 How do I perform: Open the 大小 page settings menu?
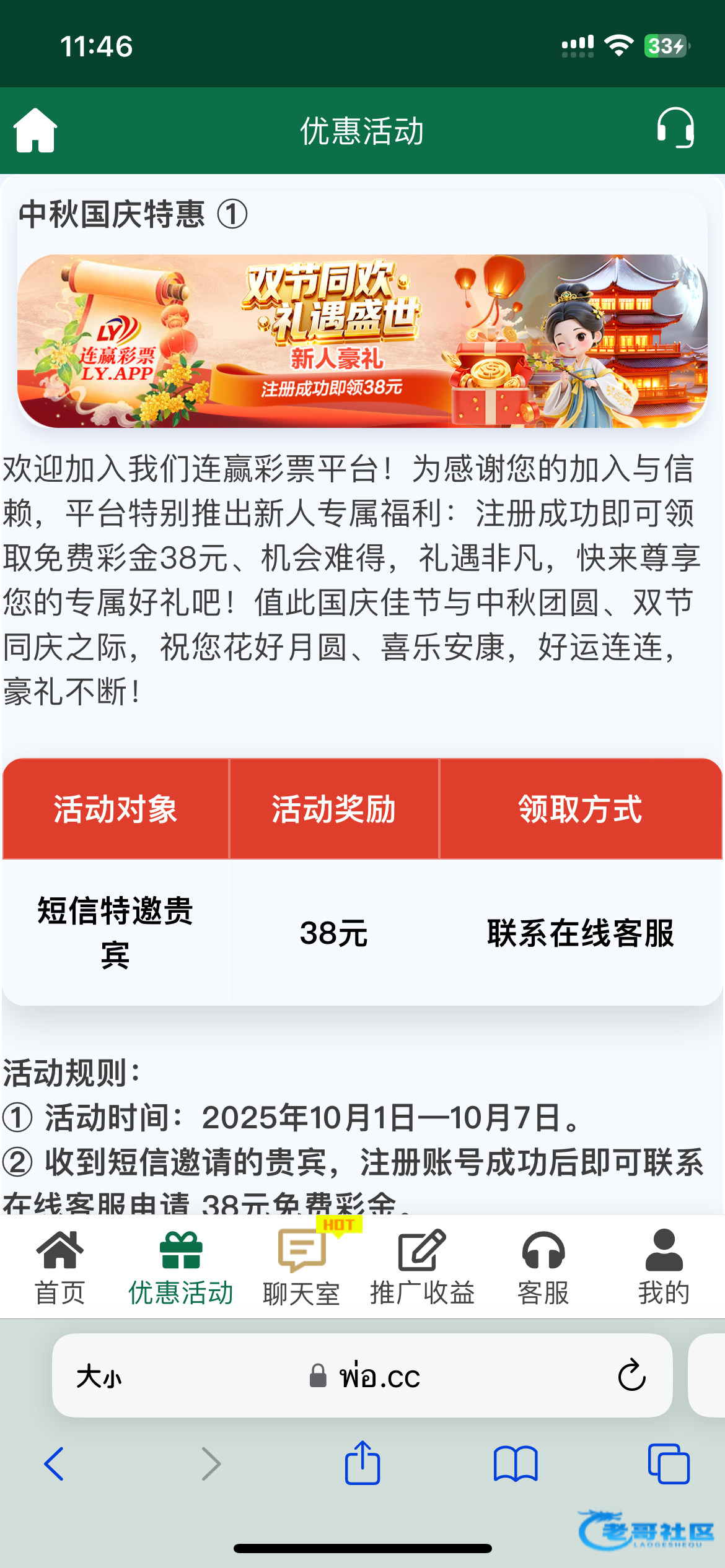pyautogui.click(x=99, y=1377)
